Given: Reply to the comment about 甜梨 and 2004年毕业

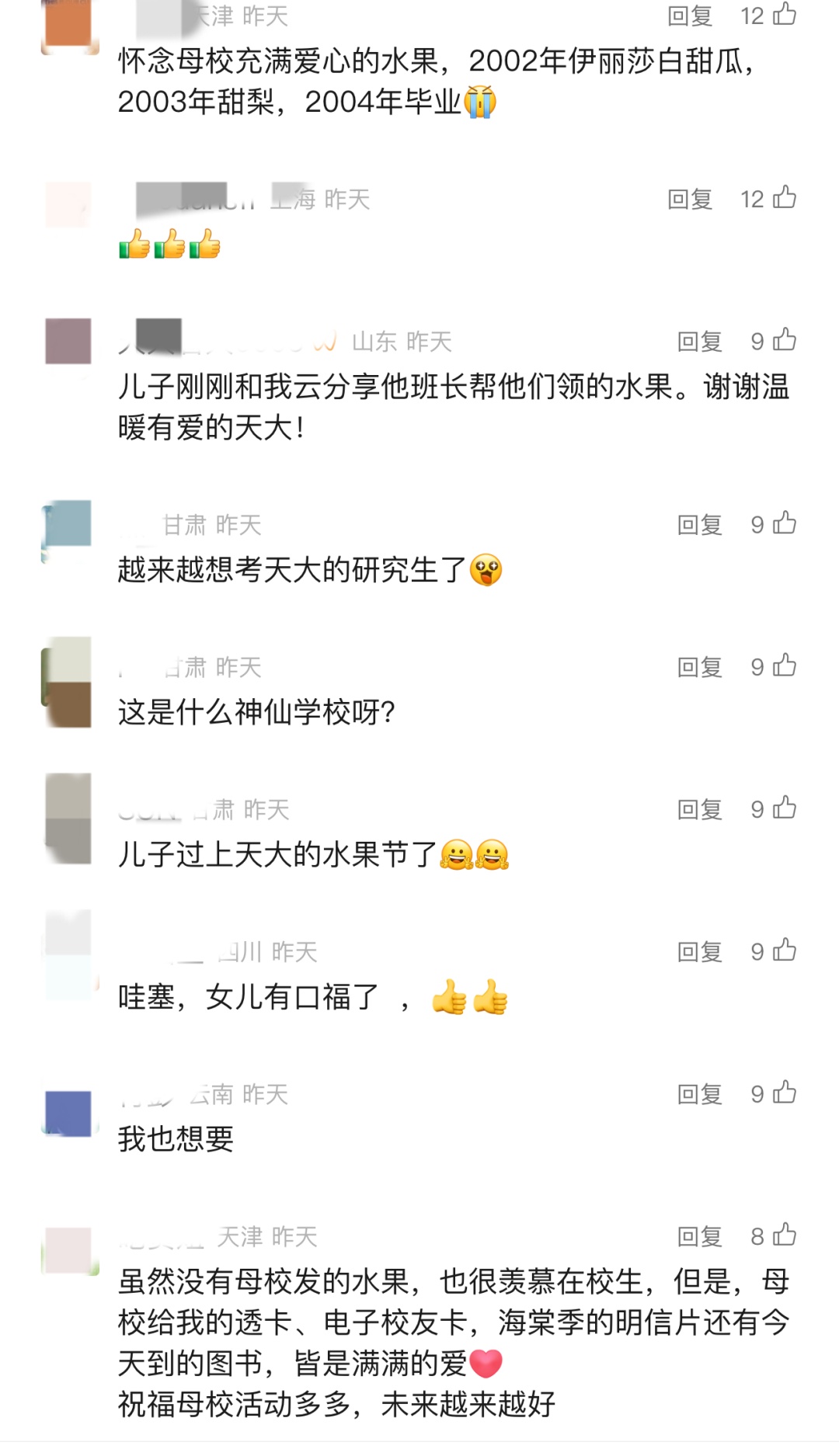Looking at the screenshot, I should [x=695, y=14].
